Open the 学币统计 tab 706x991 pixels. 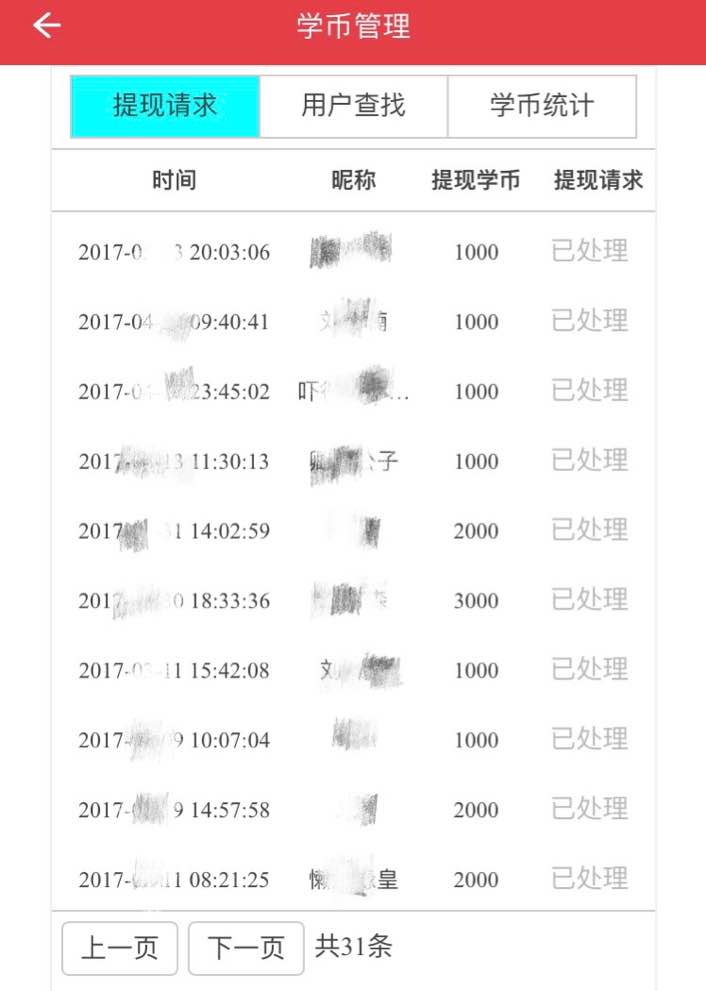coord(541,106)
